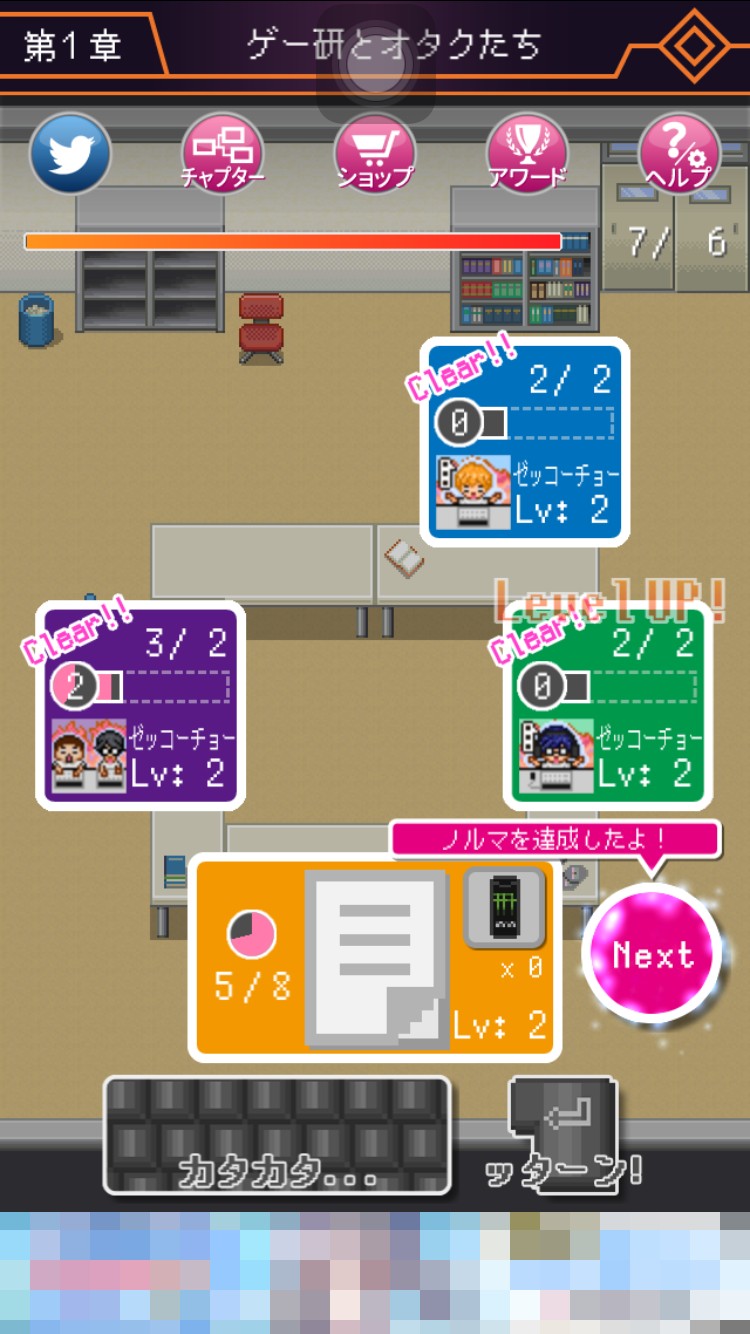Screen dimensions: 750x1334
Task: Use the energy drink item
Action: click(504, 908)
